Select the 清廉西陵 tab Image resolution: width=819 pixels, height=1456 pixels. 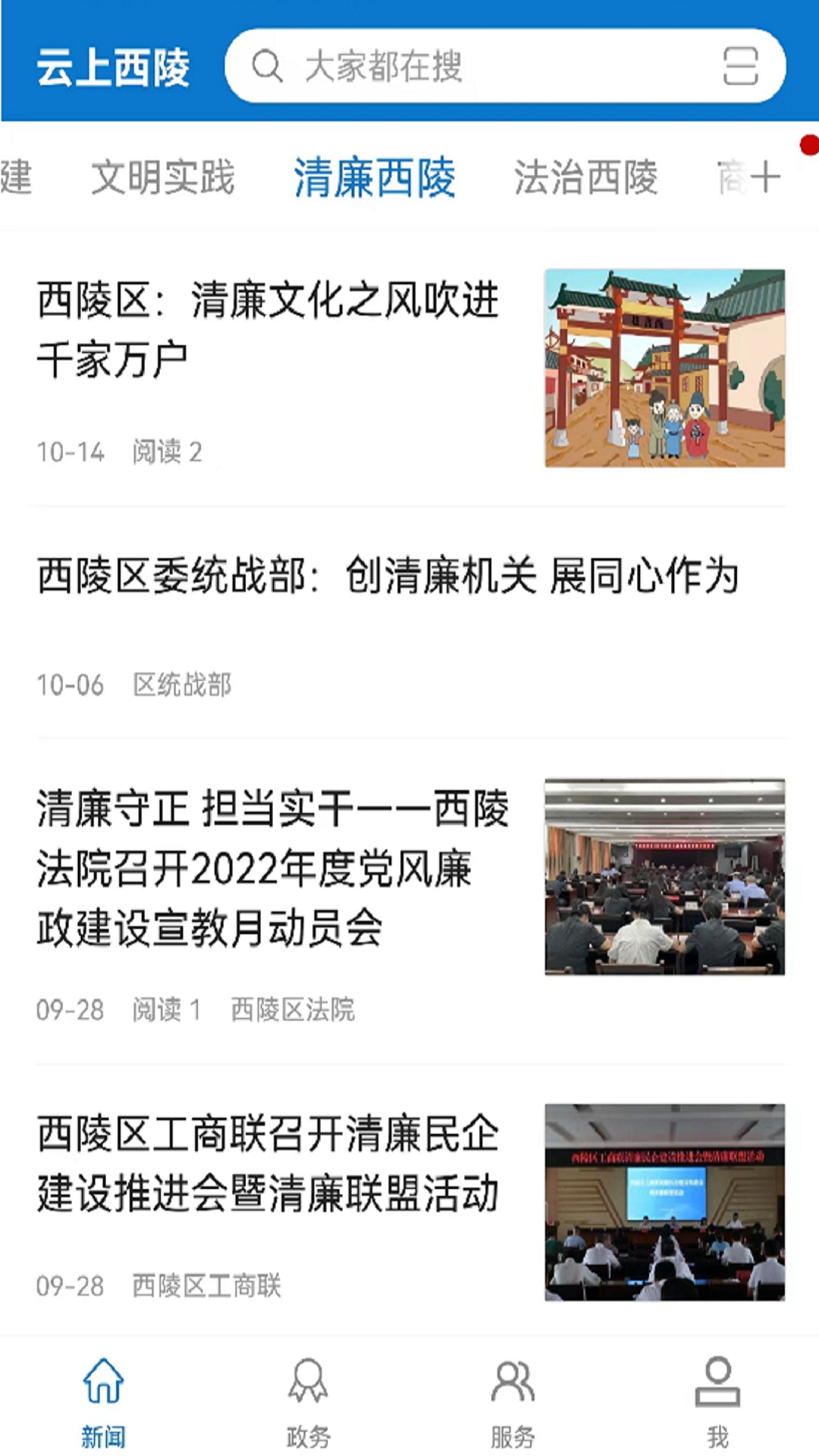click(375, 177)
